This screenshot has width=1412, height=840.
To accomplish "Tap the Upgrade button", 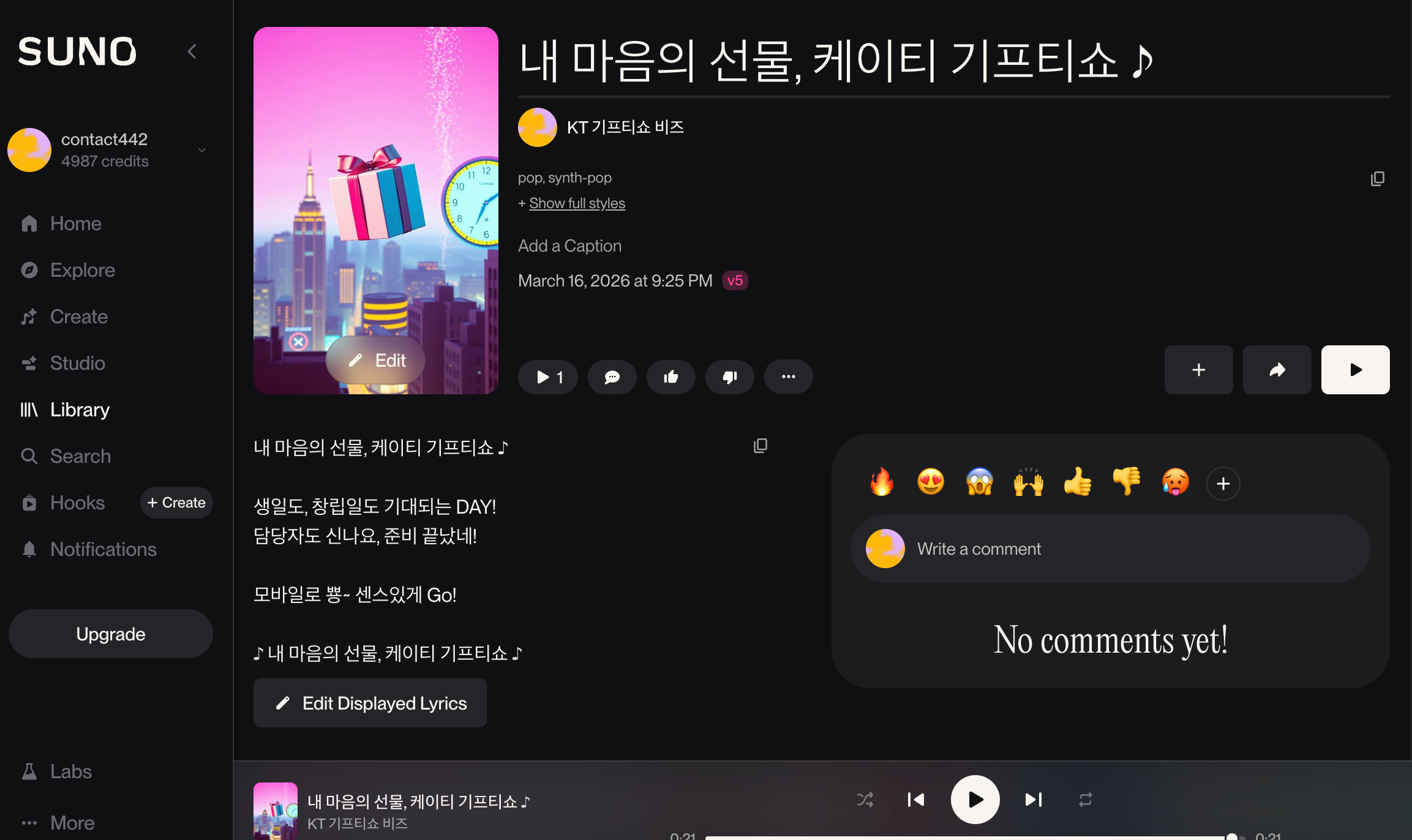I will (111, 634).
